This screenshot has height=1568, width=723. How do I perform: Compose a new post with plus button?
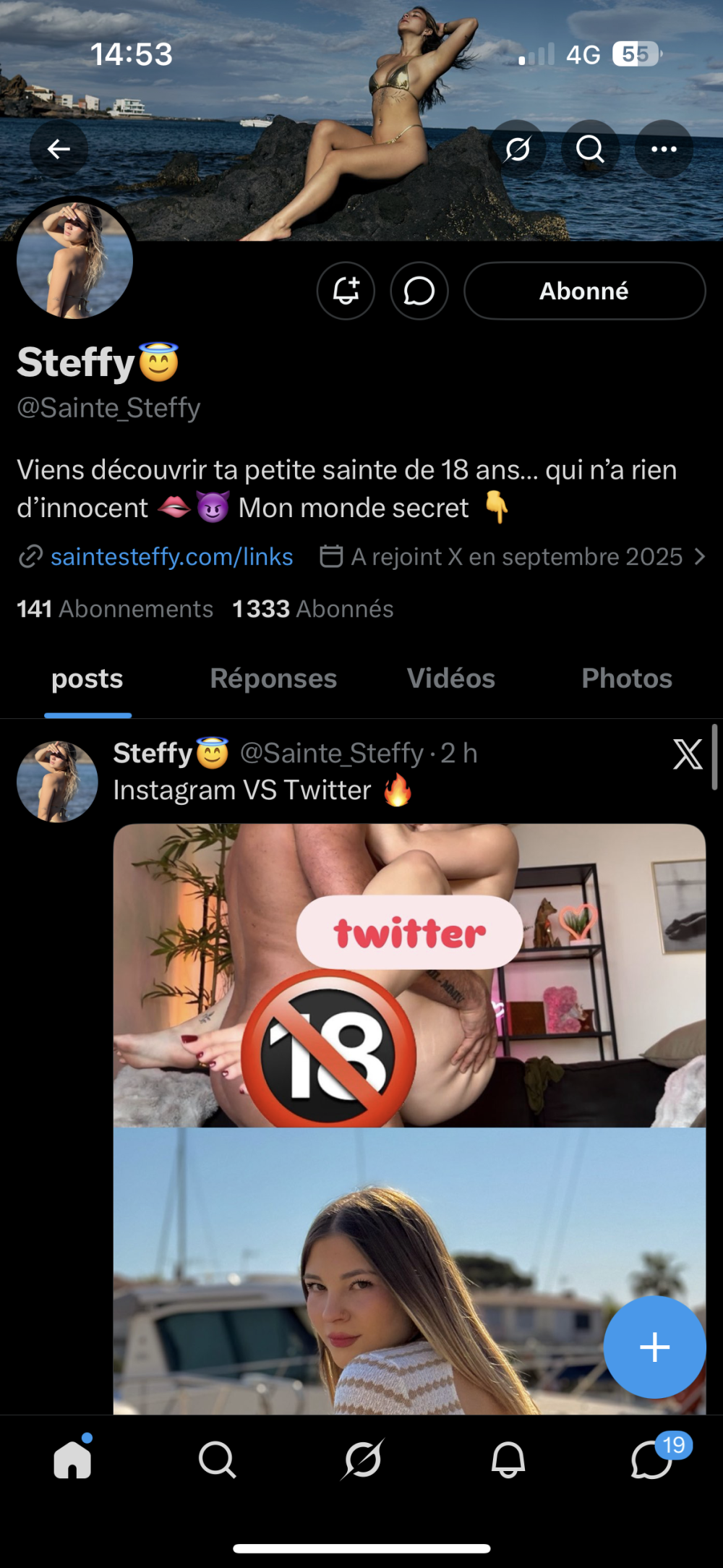click(654, 1347)
